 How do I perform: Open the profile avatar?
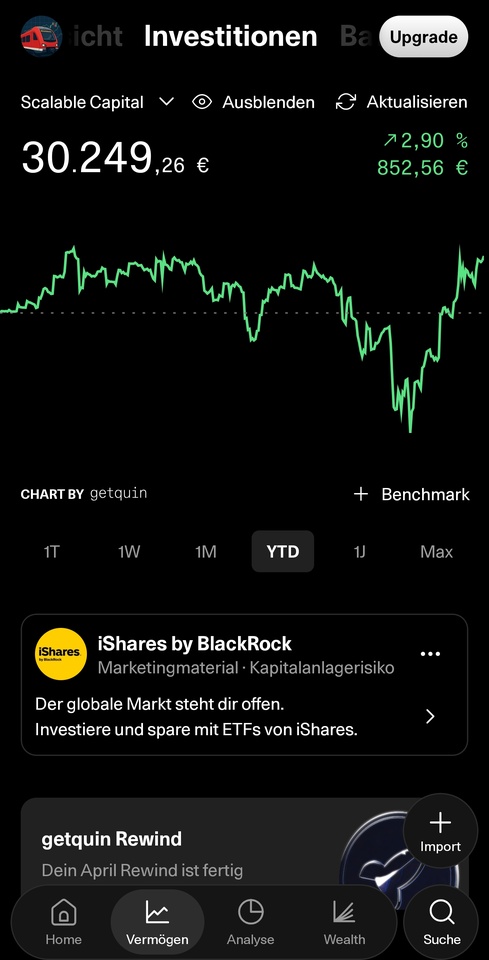point(41,36)
